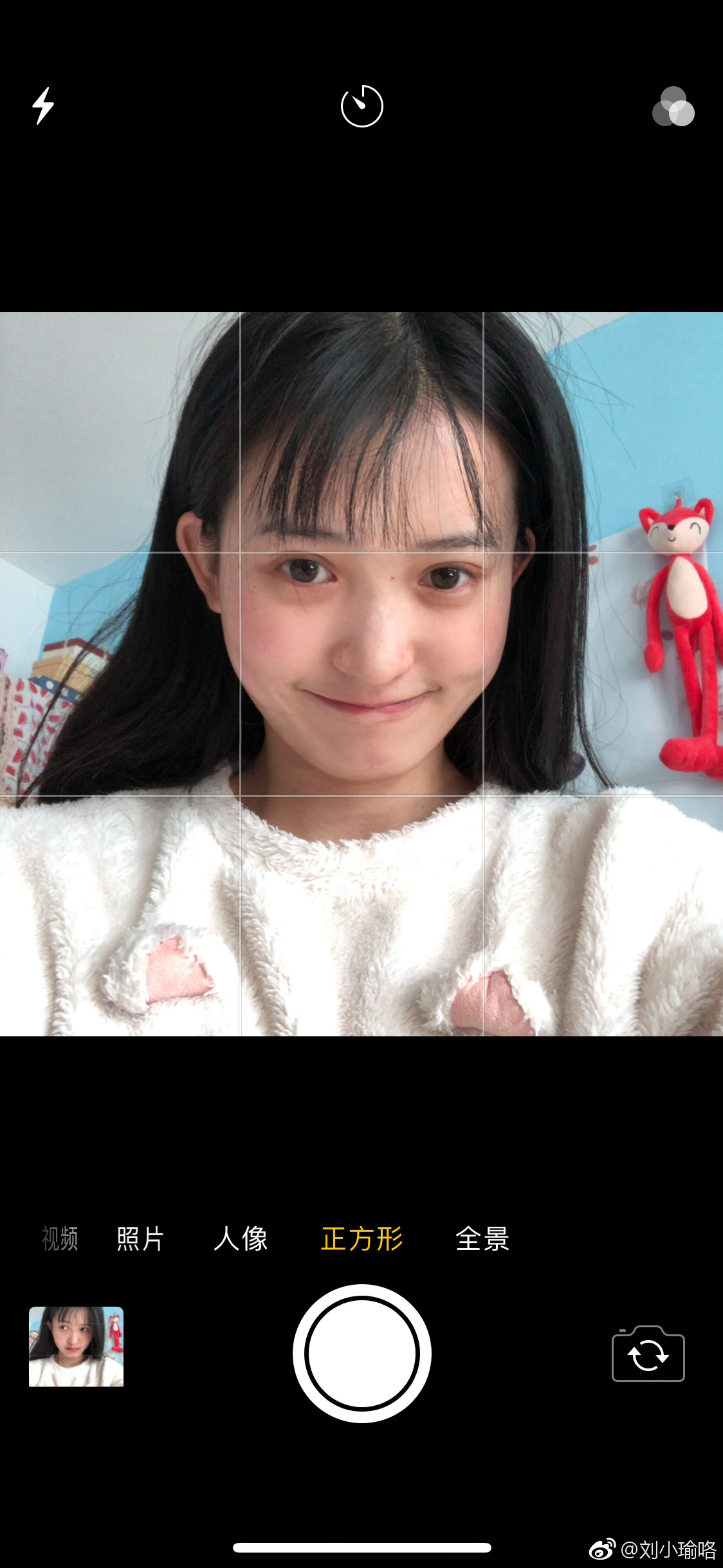Toggle the flash lightning icon

click(x=43, y=106)
